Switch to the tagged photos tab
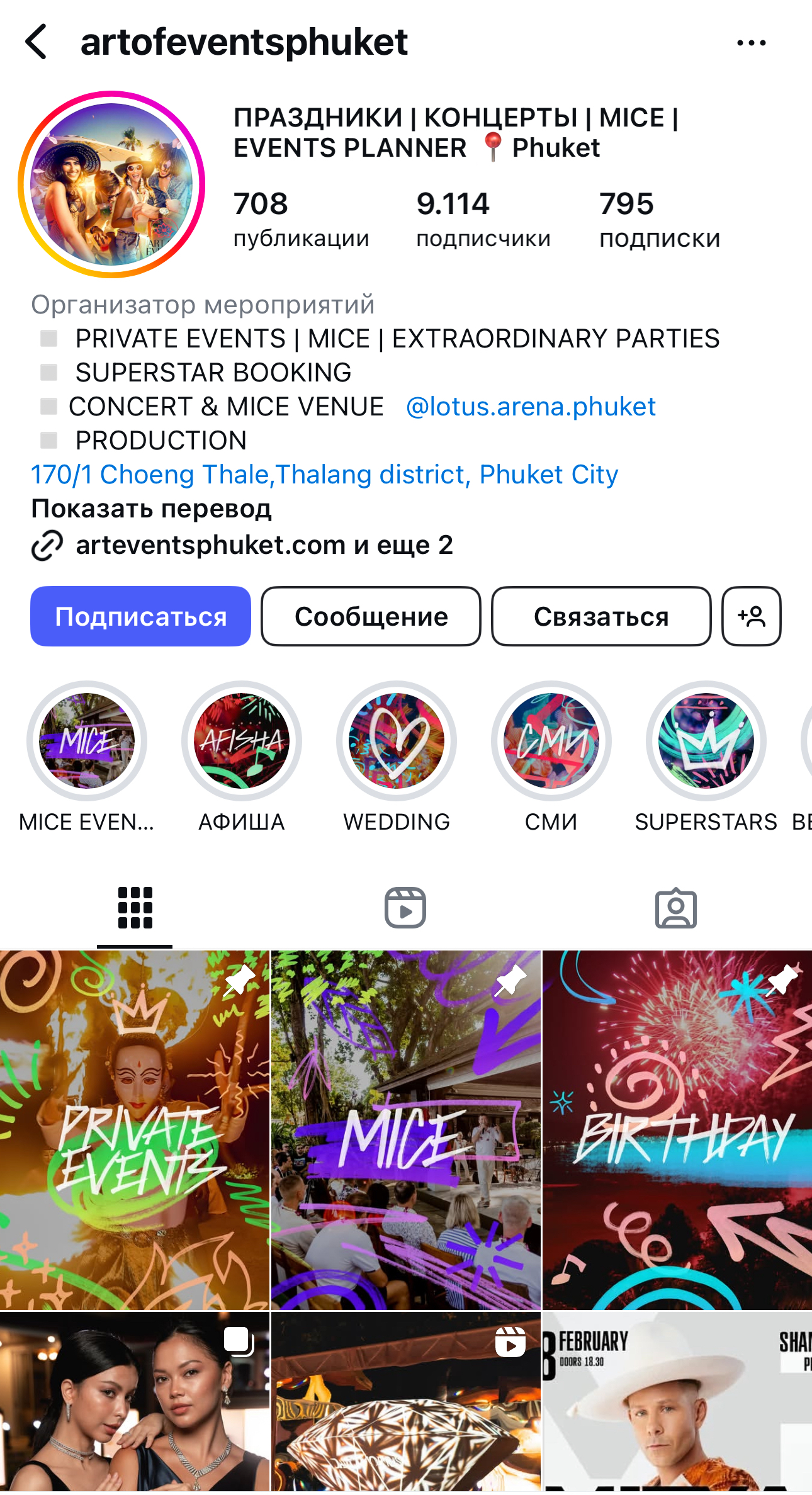 tap(676, 908)
